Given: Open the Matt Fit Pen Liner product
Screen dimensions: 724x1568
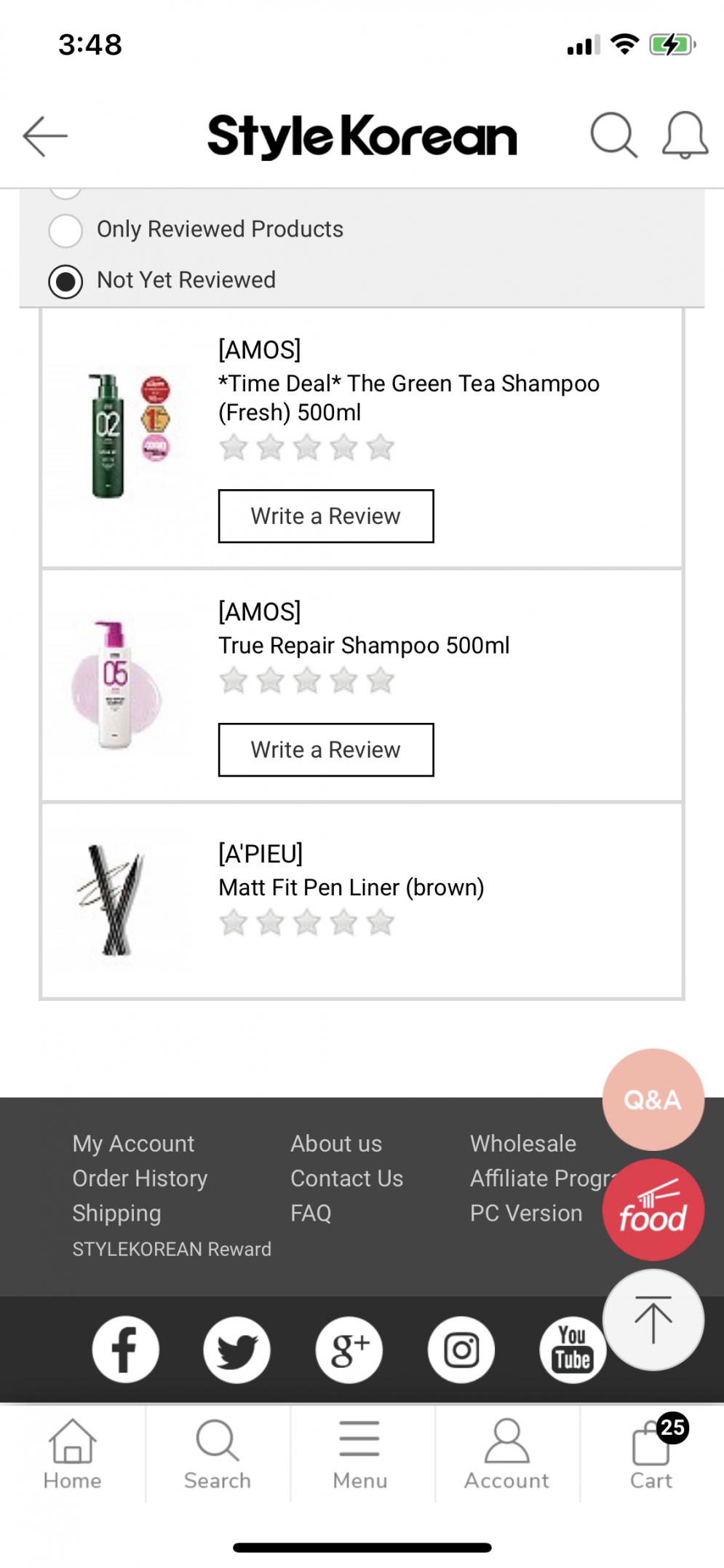Looking at the screenshot, I should [351, 887].
